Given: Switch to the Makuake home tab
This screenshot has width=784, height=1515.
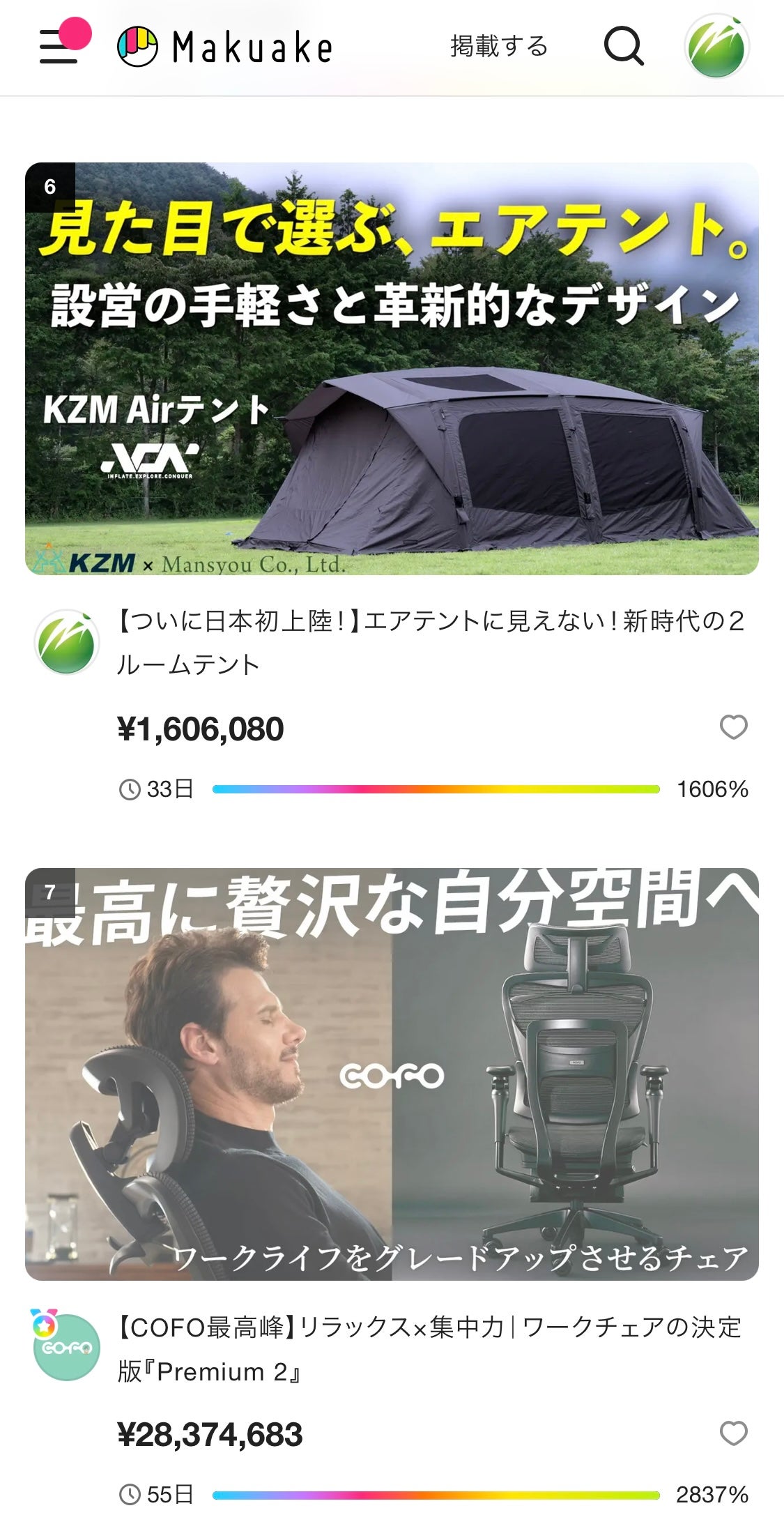Looking at the screenshot, I should (223, 45).
